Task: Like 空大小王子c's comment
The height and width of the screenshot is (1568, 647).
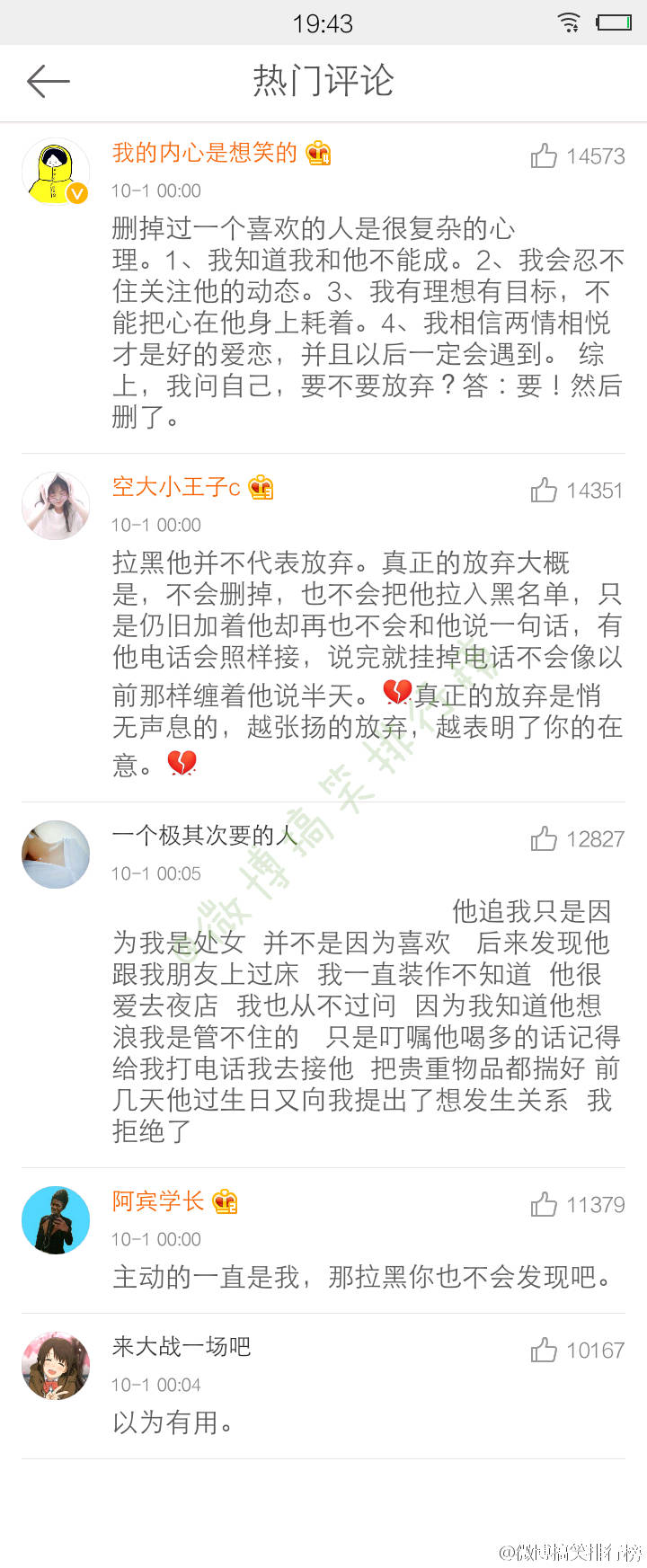Action: [544, 491]
